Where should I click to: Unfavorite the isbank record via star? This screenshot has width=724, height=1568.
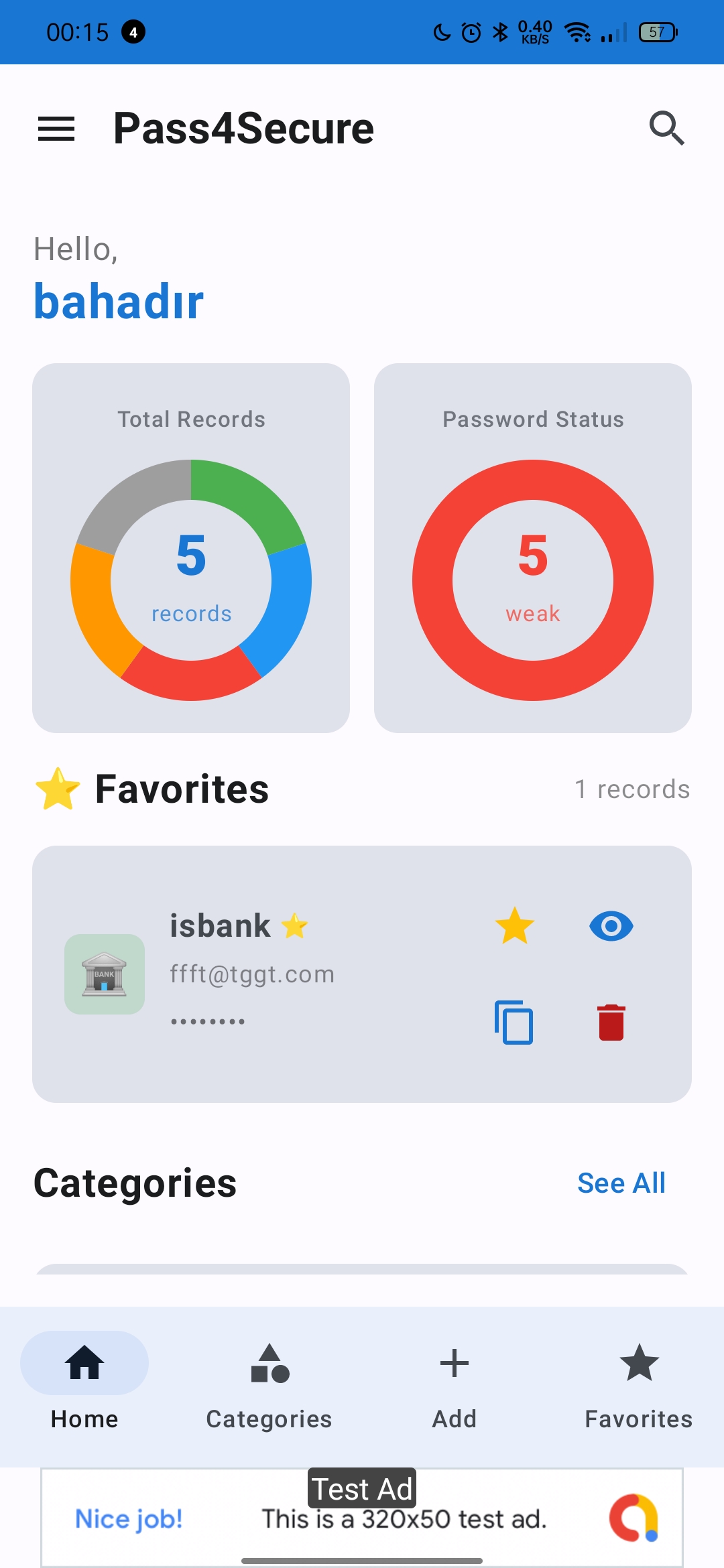click(515, 926)
